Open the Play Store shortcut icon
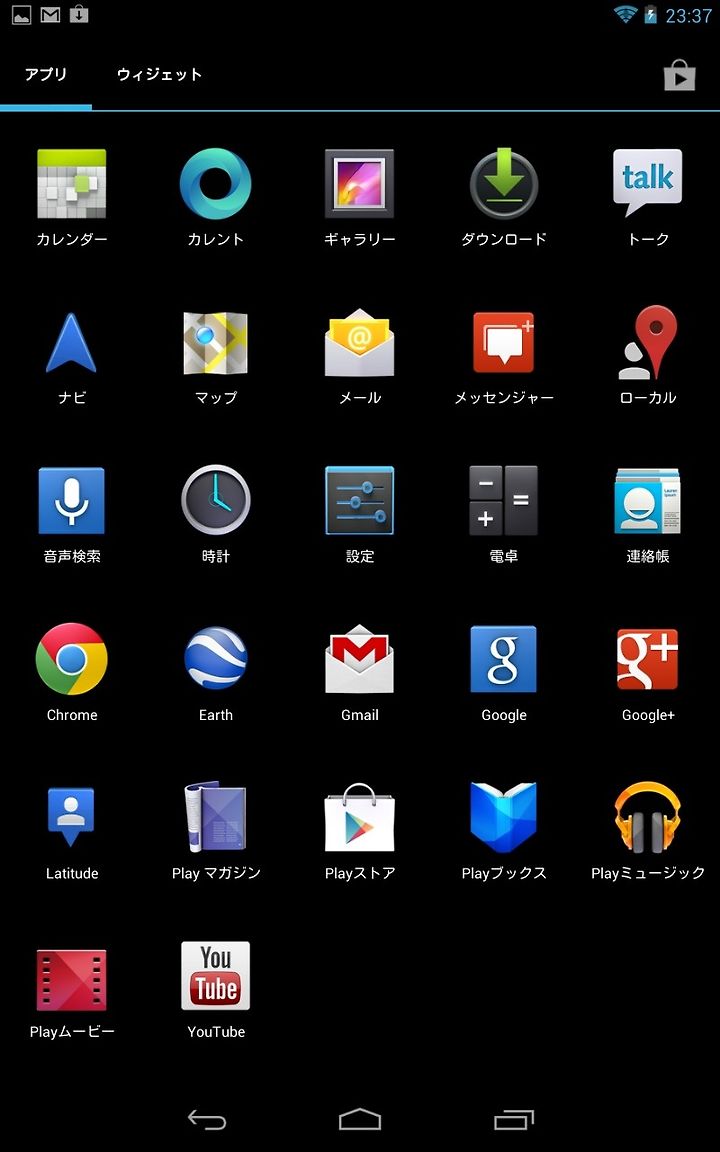Screen dimensions: 720x1152 (x=680, y=75)
